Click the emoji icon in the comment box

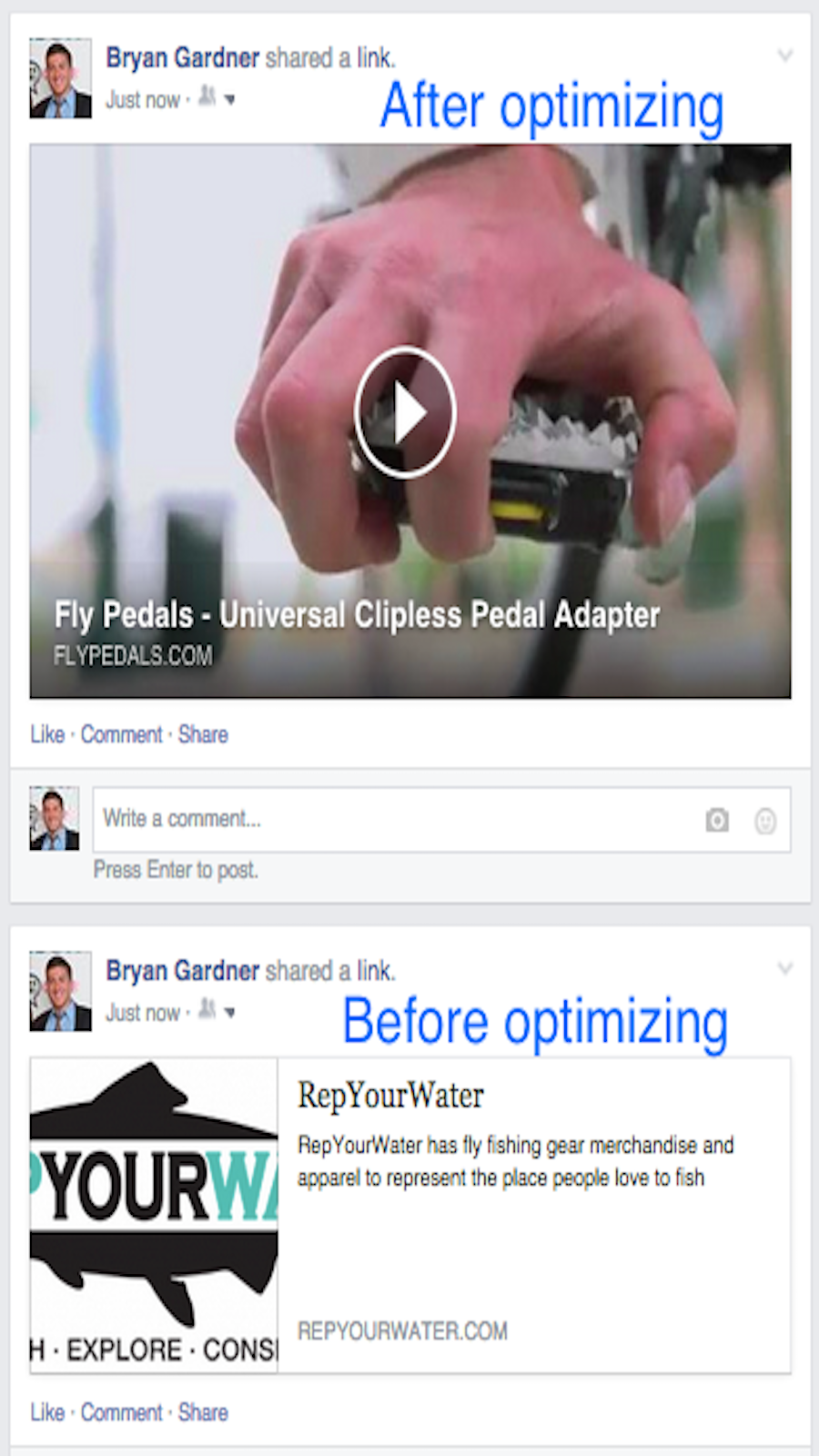coord(765,820)
